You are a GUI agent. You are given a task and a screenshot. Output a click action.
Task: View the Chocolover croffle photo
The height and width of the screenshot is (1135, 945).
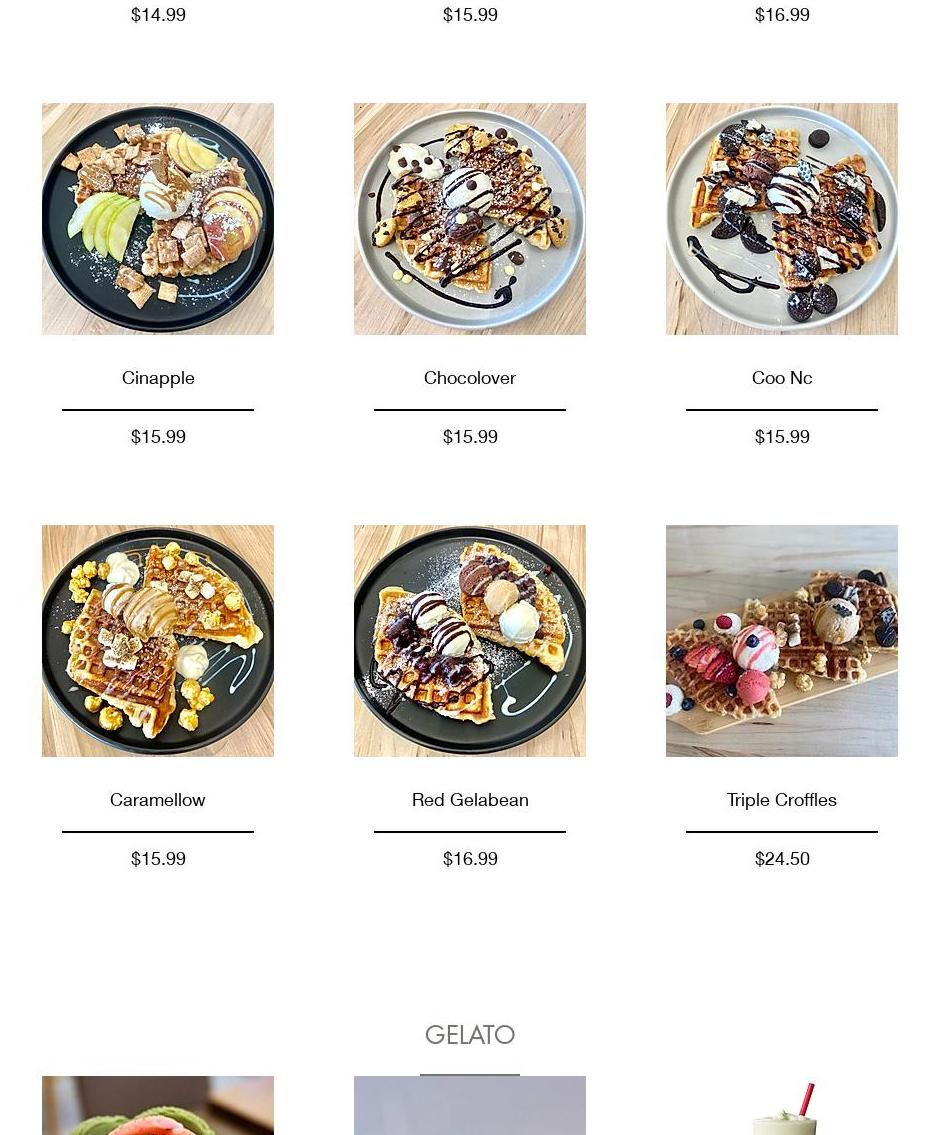[x=470, y=219]
